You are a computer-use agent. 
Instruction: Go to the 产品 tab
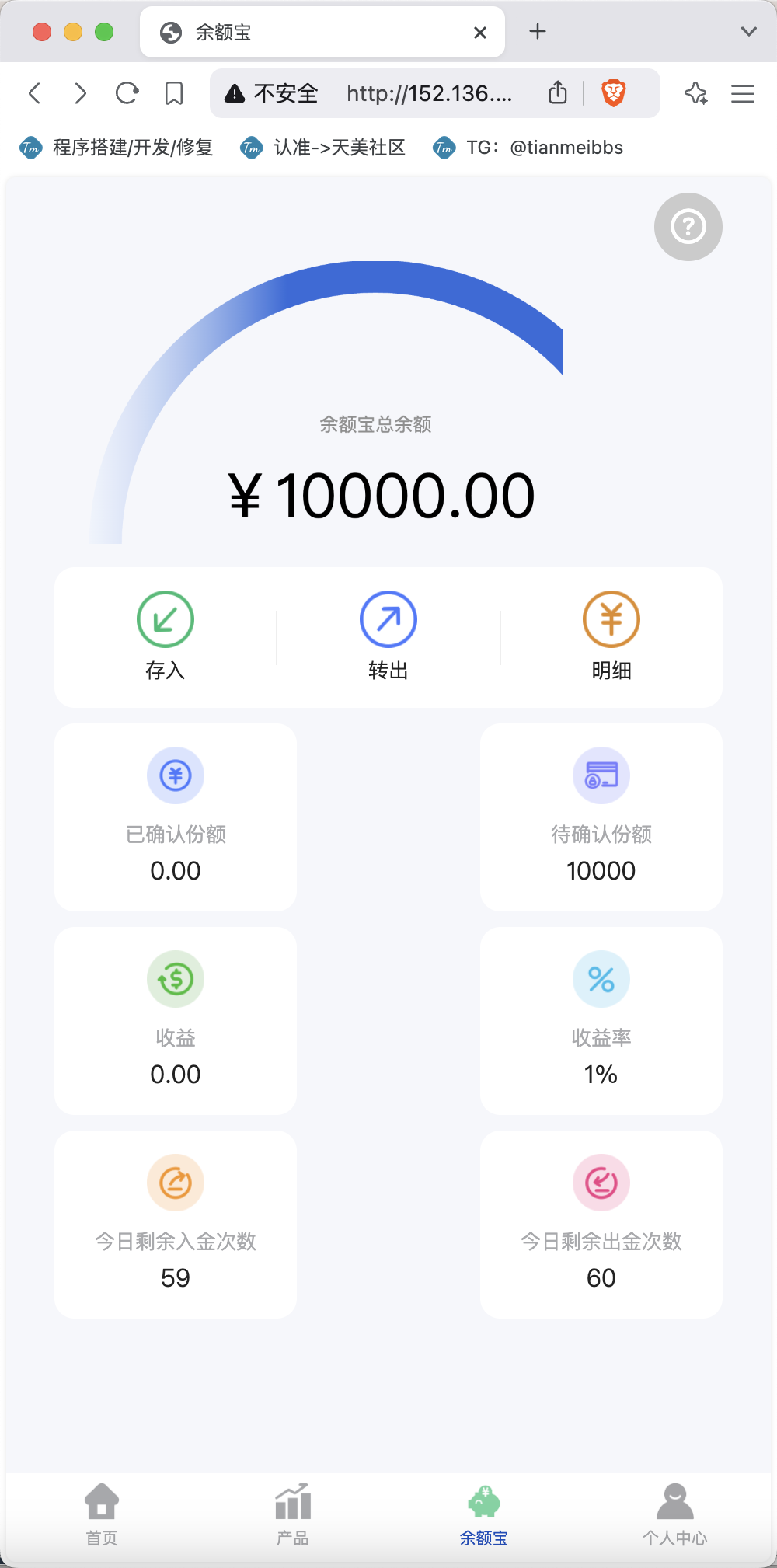pyautogui.click(x=293, y=1514)
